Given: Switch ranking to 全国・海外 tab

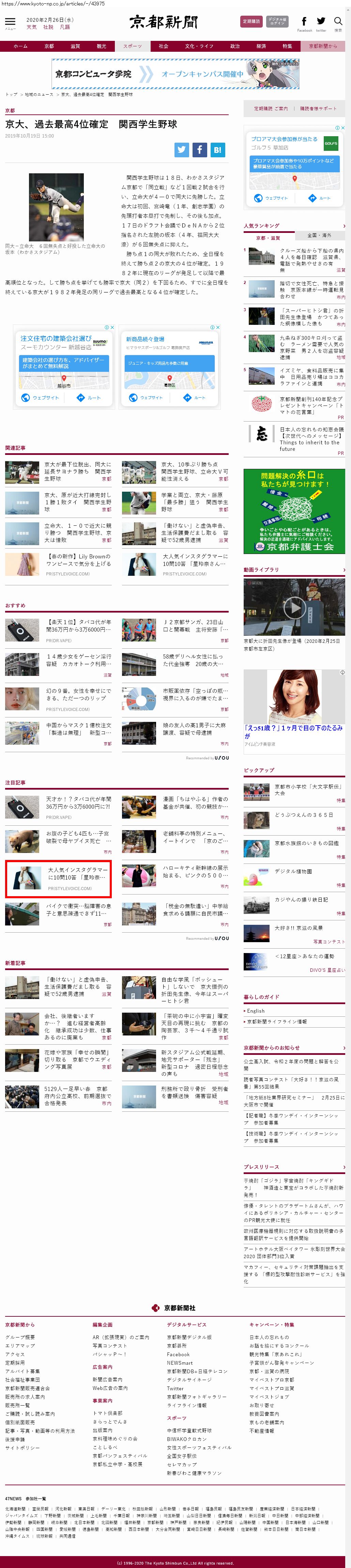Looking at the screenshot, I should pyautogui.click(x=319, y=236).
